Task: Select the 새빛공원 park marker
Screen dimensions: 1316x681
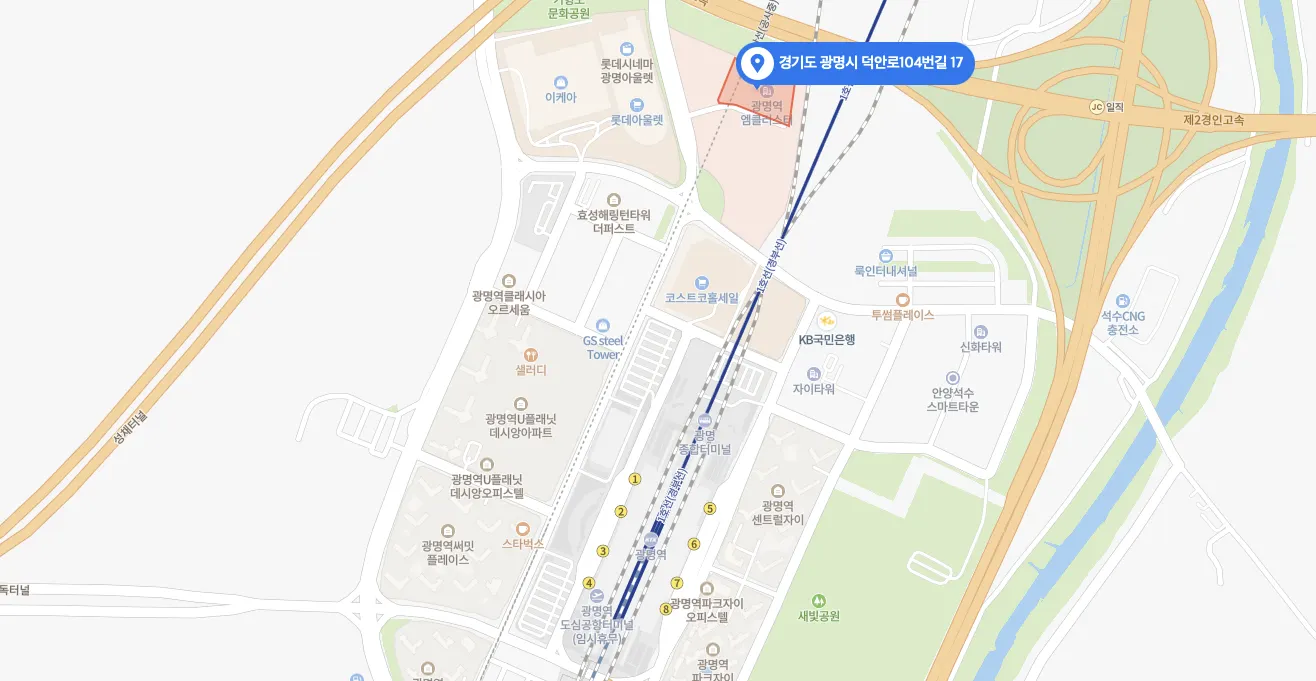Action: click(819, 601)
